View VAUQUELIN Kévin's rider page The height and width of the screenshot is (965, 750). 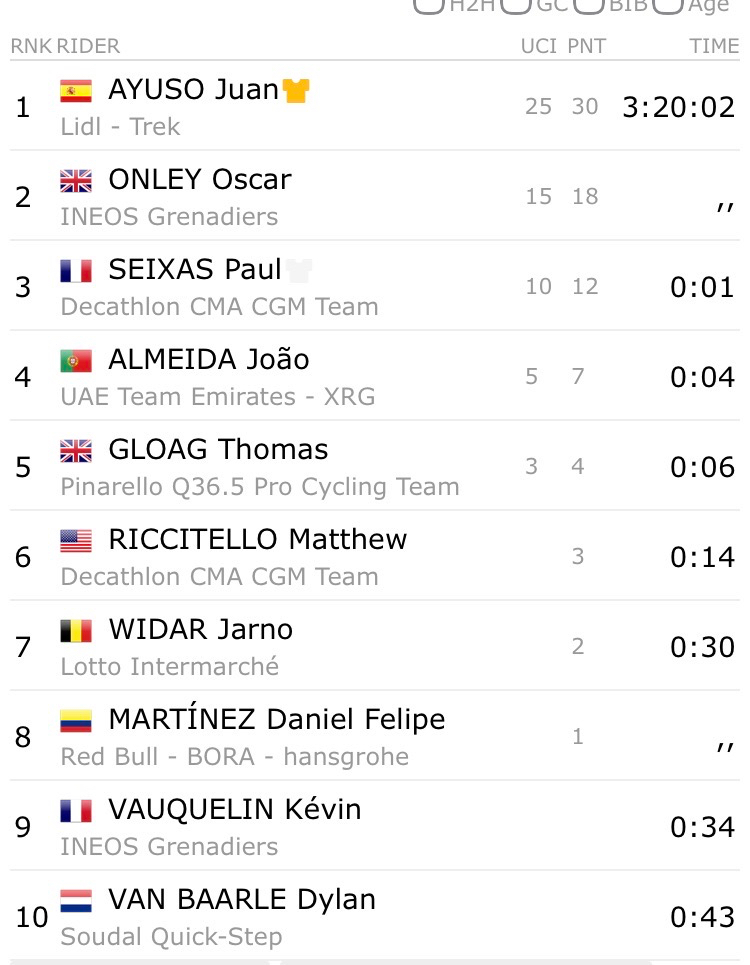(x=234, y=810)
